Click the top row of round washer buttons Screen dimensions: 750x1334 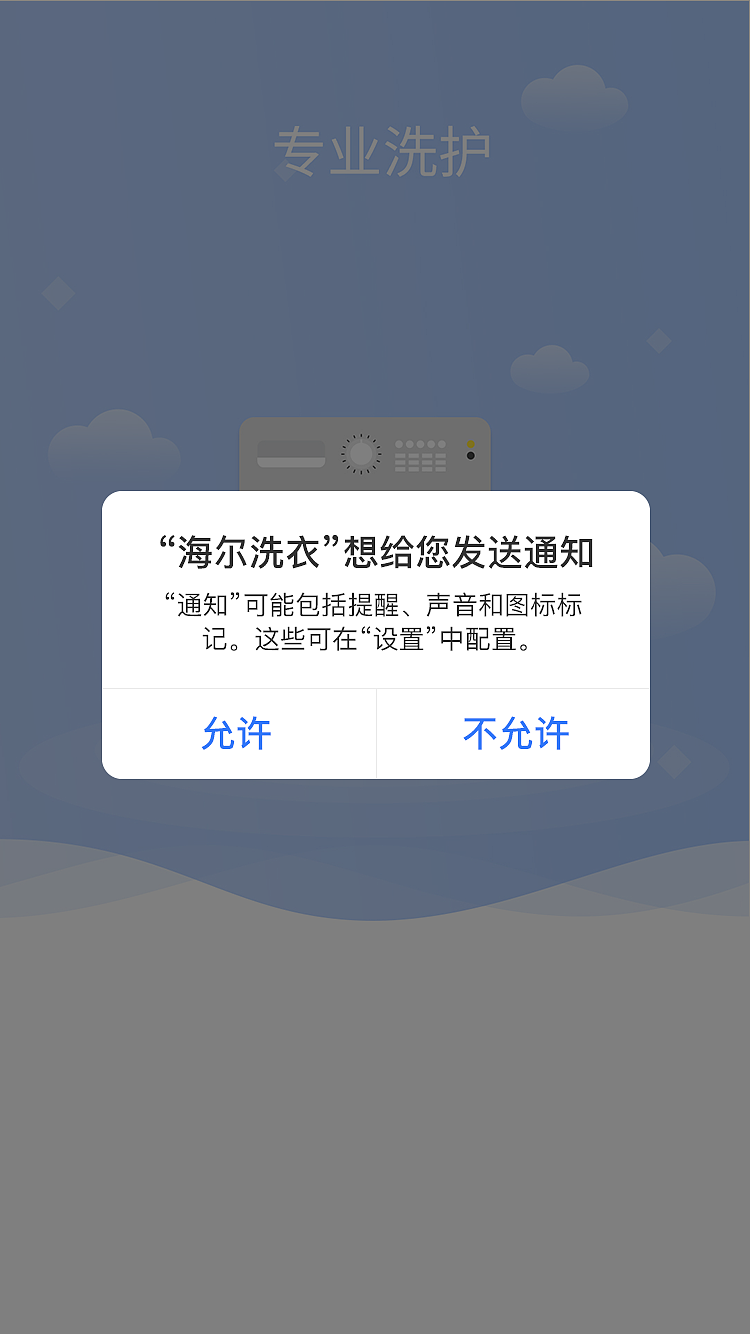[420, 443]
